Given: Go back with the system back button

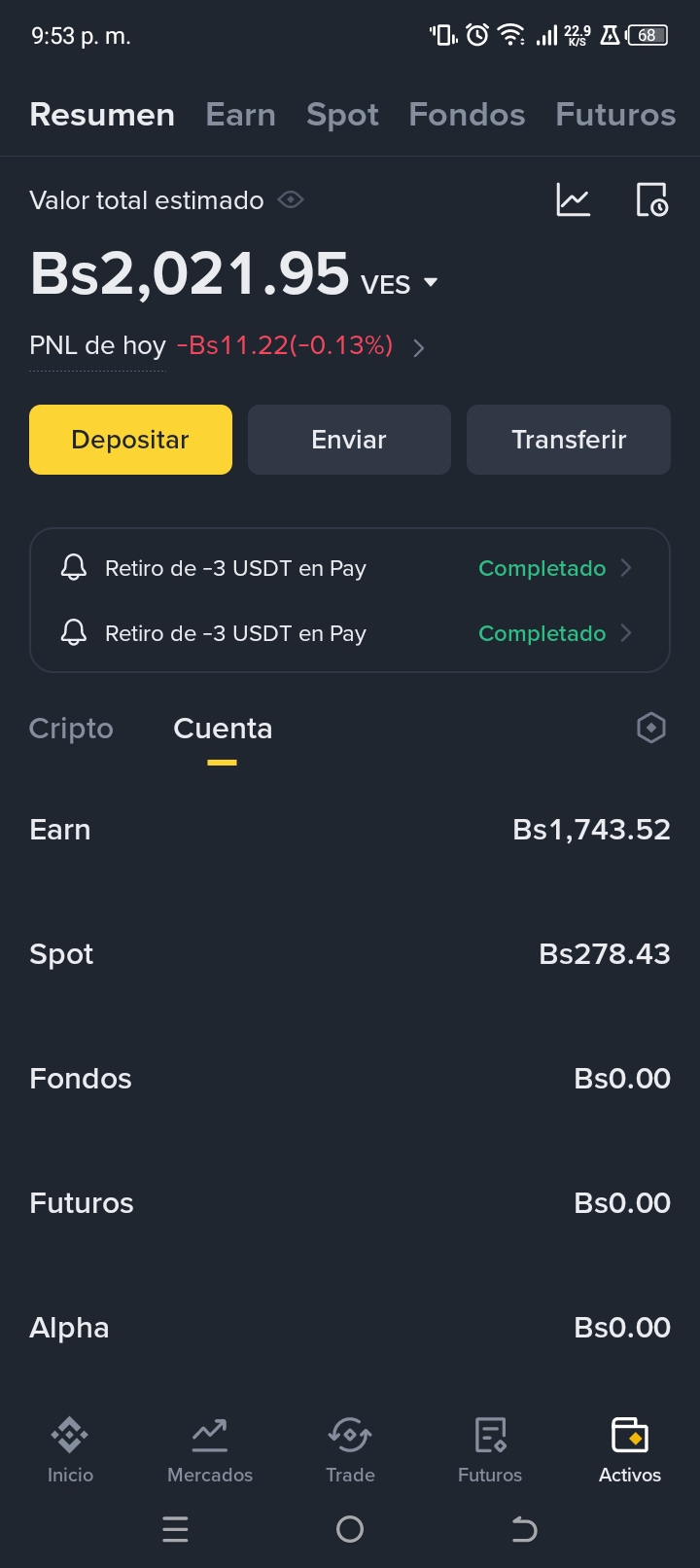Looking at the screenshot, I should 524,1530.
